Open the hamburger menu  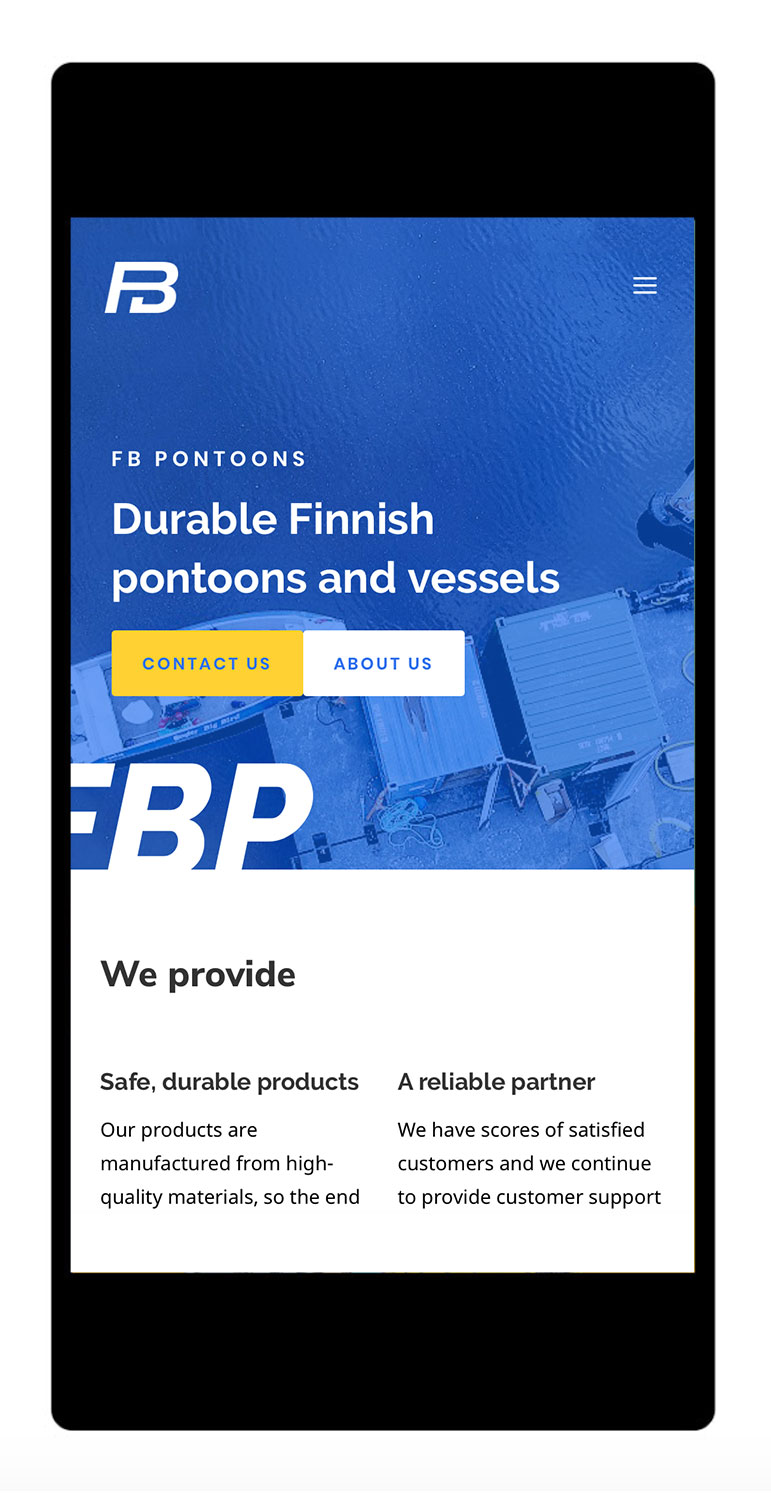pyautogui.click(x=645, y=286)
